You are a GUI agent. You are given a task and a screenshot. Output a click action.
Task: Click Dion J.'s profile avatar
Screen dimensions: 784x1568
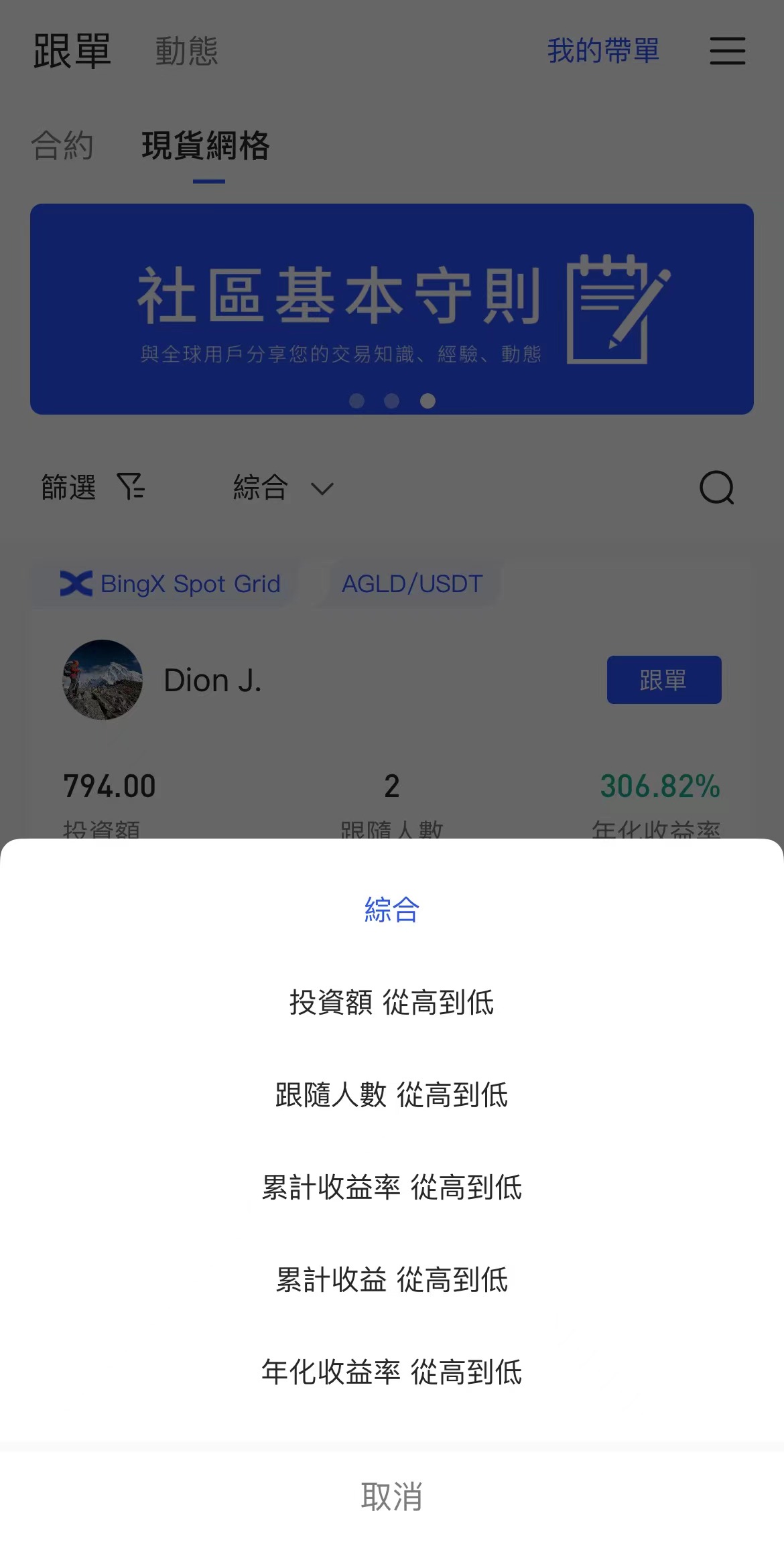[102, 679]
